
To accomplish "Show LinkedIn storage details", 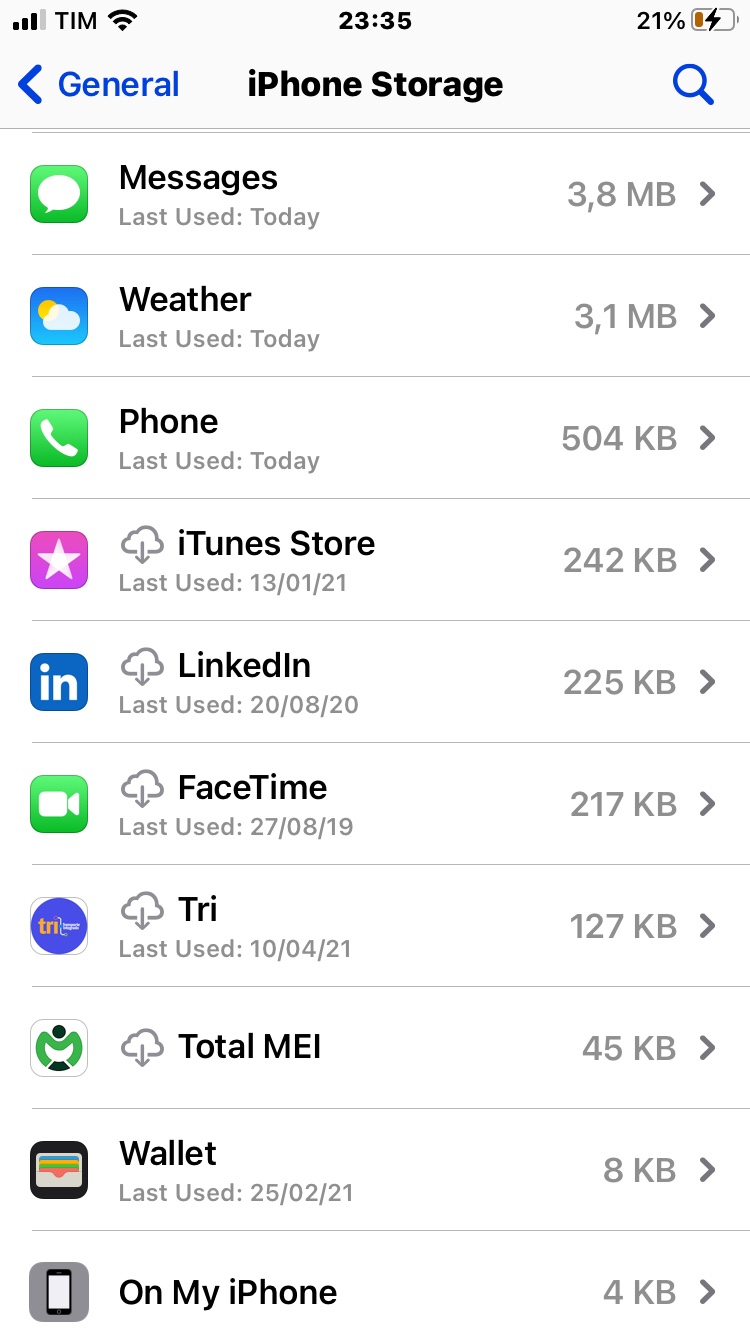I will (x=375, y=682).
